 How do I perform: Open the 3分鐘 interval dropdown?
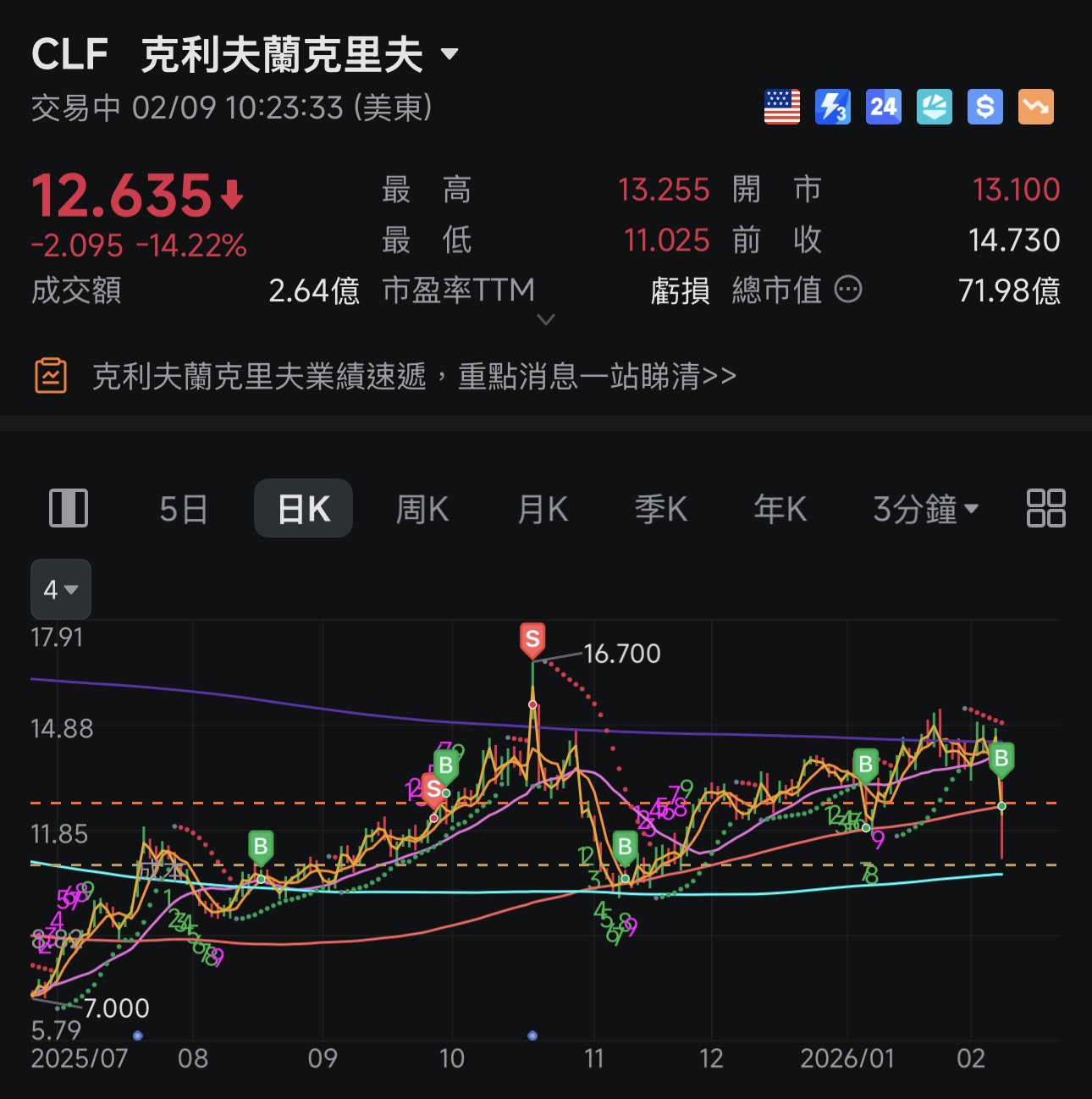pyautogui.click(x=925, y=509)
